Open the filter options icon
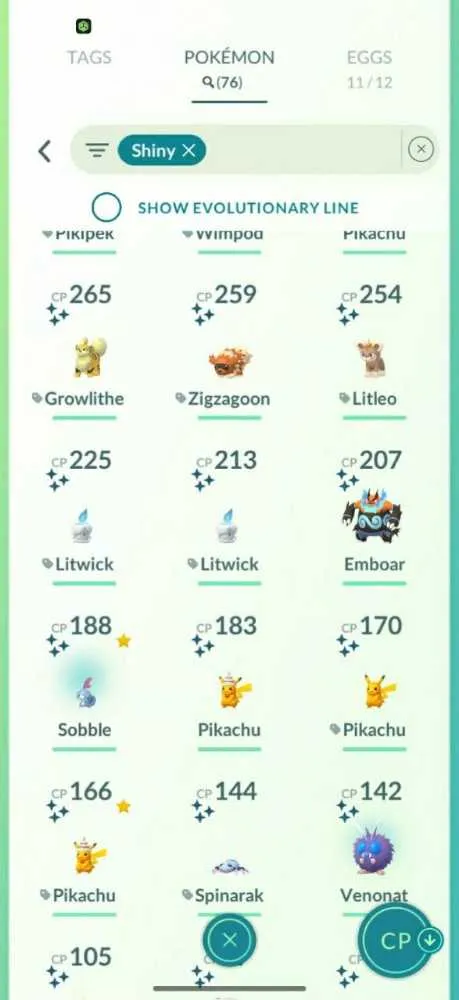 (97, 151)
